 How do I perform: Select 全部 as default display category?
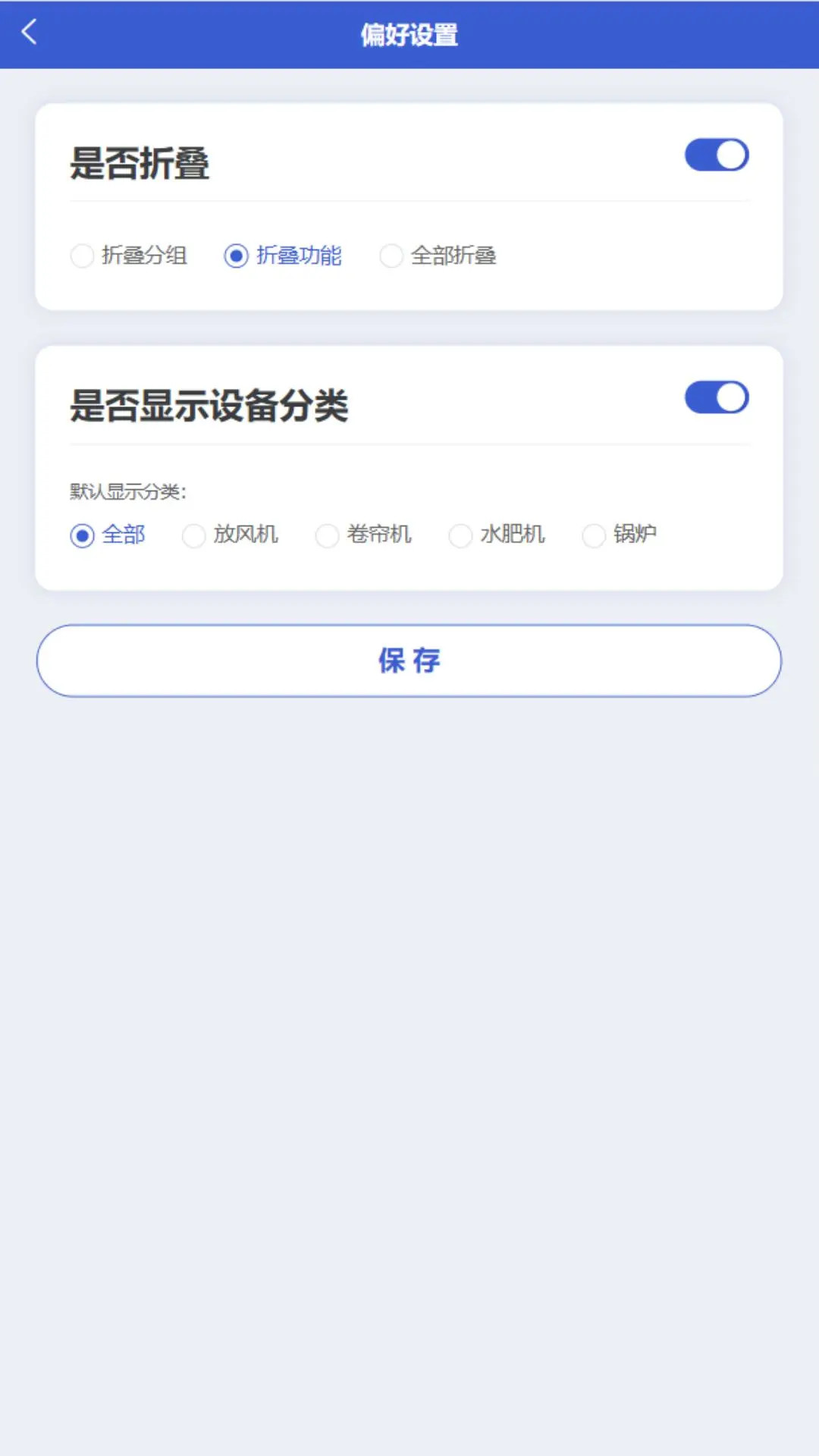coord(82,535)
